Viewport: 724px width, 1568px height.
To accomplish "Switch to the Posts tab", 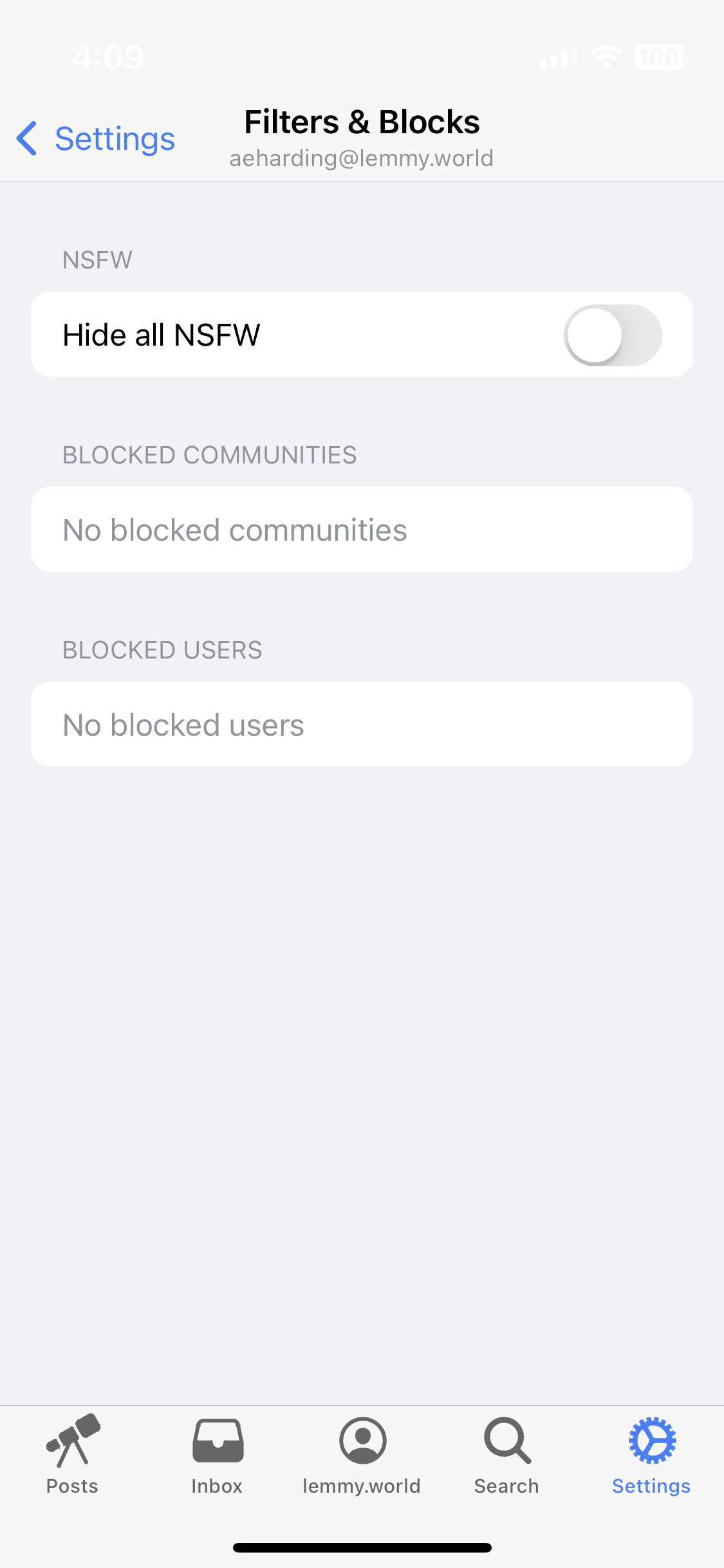I will pyautogui.click(x=72, y=1455).
